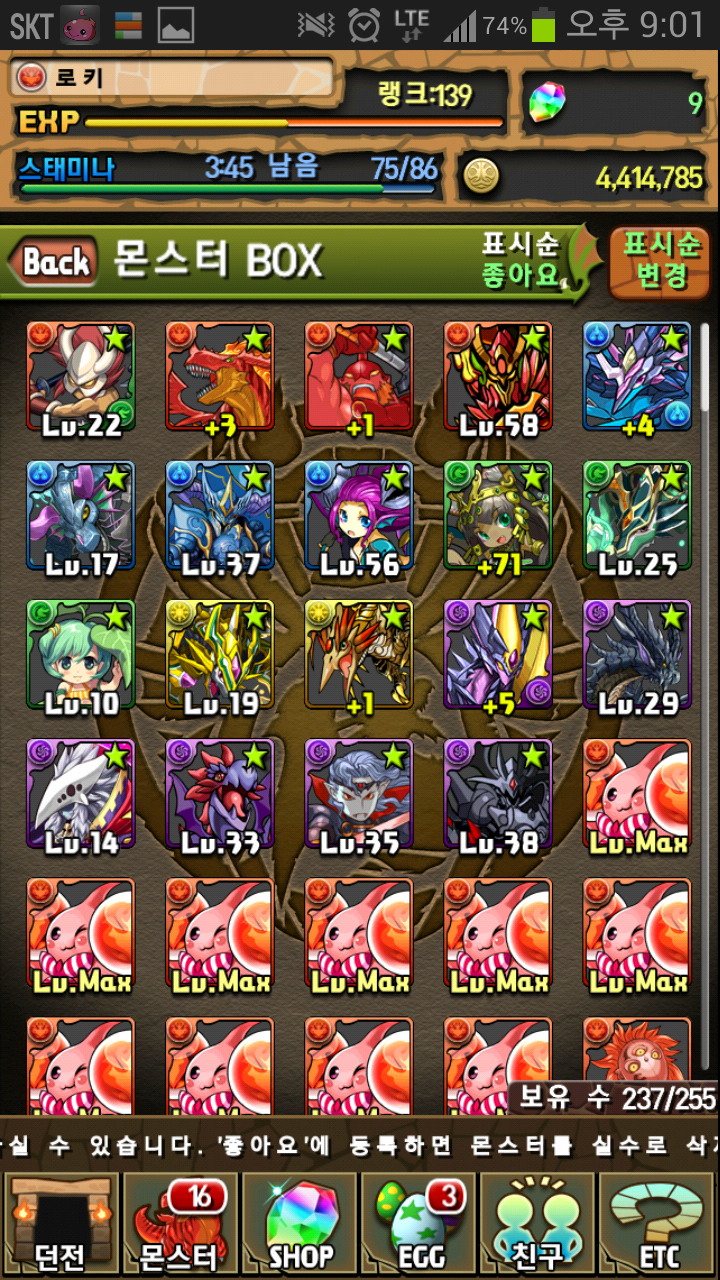Viewport: 720px width, 1280px height.
Task: Open the SHOP tab
Action: tap(300, 1225)
